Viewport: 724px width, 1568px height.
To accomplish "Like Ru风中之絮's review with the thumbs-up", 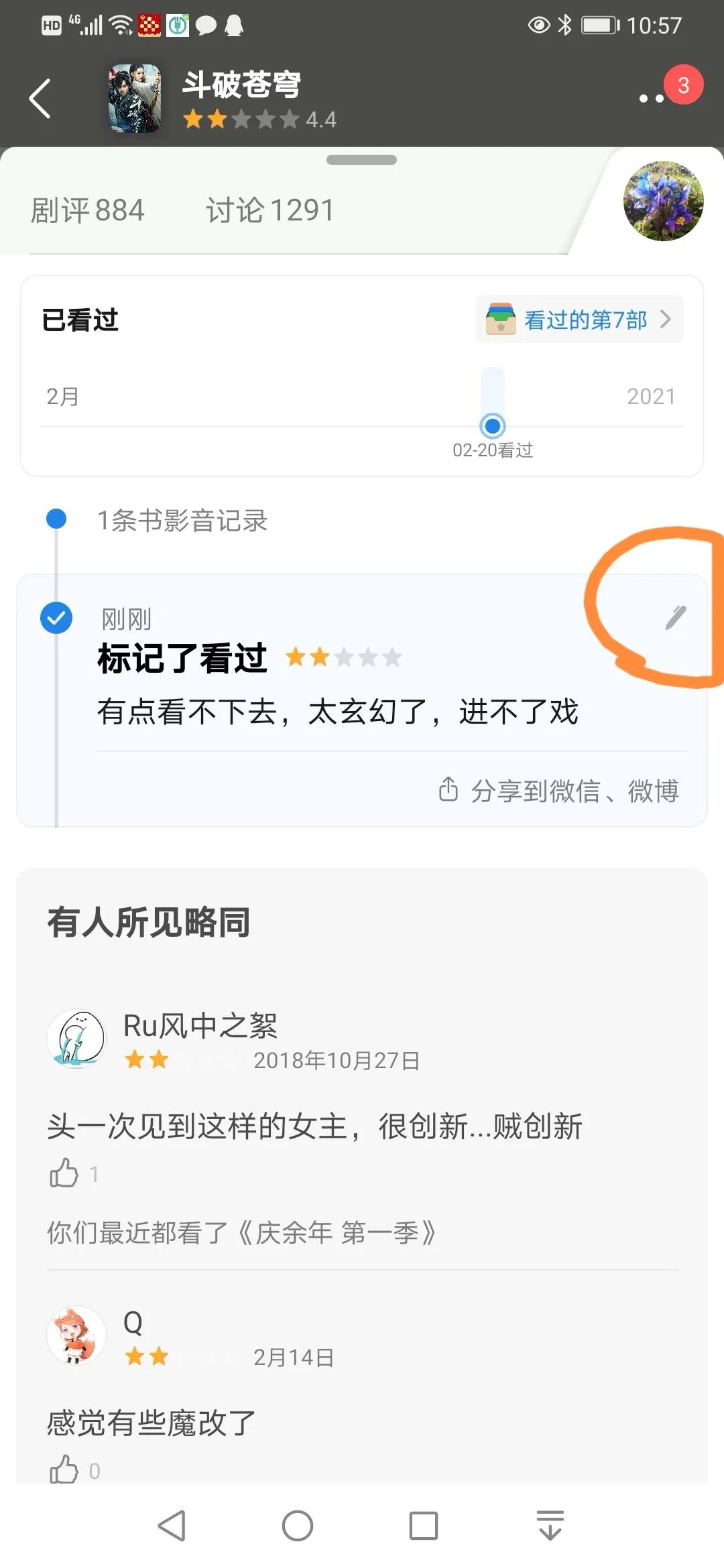I will point(64,1172).
